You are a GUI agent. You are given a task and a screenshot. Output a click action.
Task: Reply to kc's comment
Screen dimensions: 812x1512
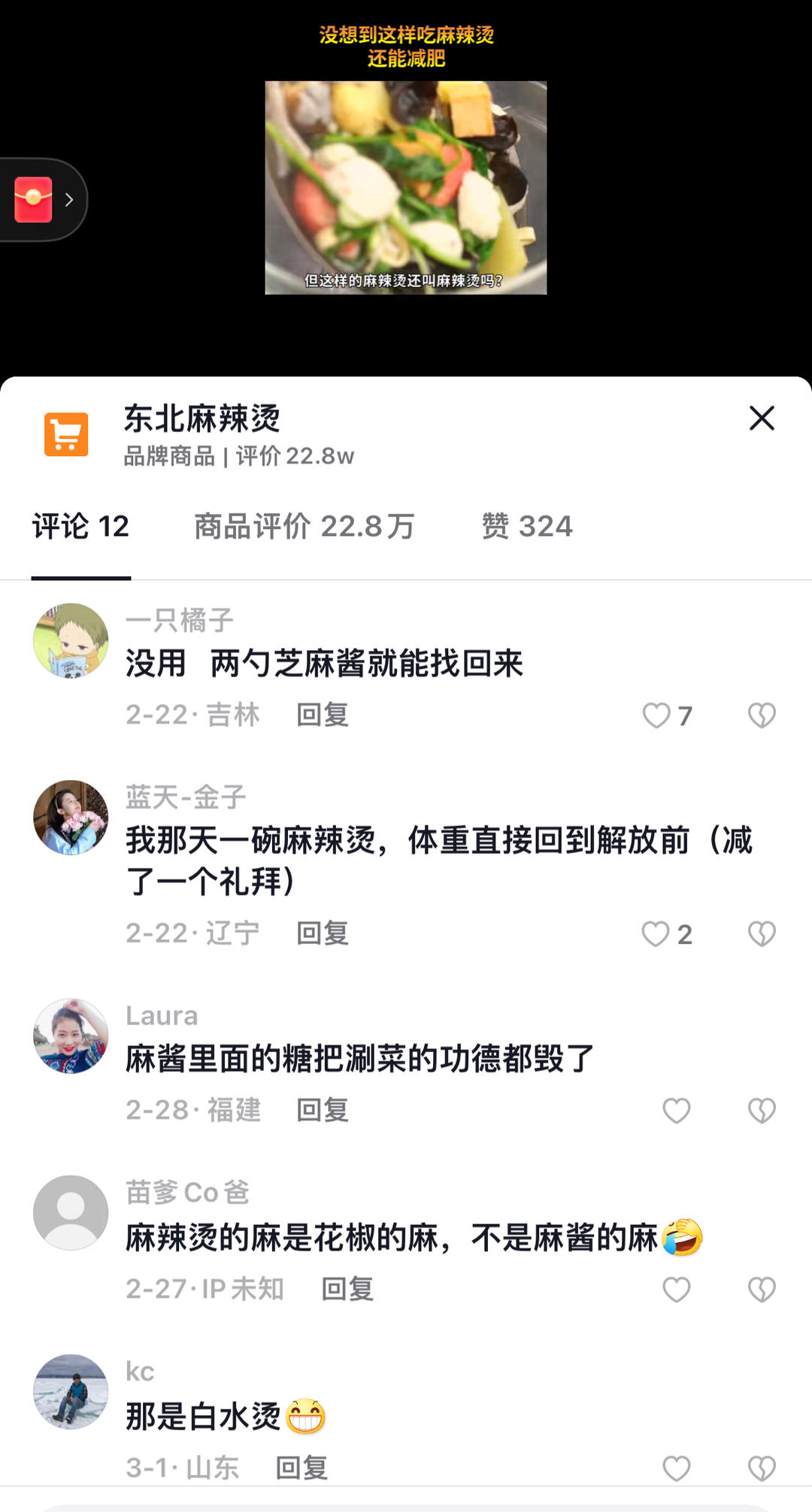pos(301,1468)
